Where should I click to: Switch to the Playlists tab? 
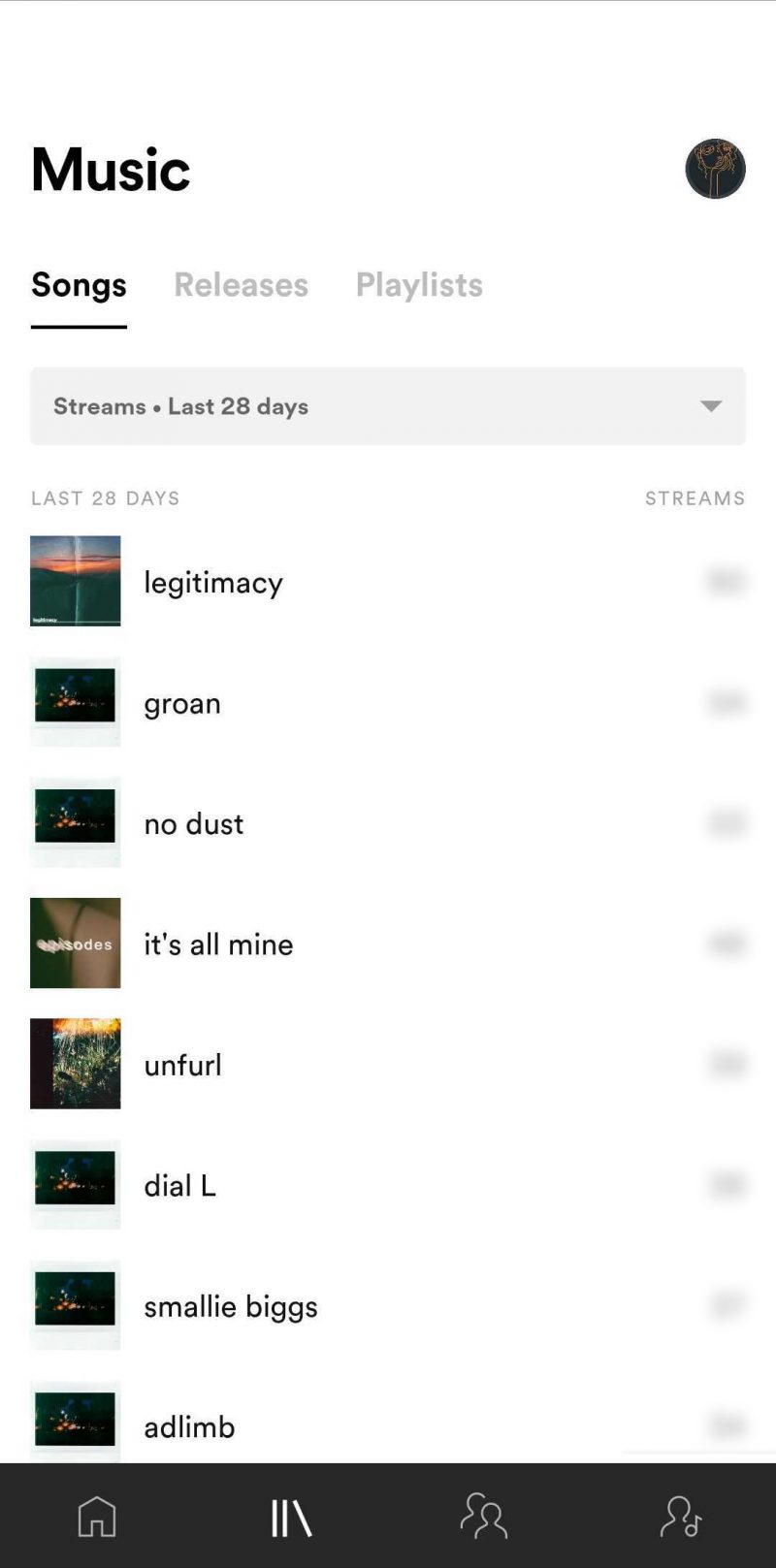419,284
